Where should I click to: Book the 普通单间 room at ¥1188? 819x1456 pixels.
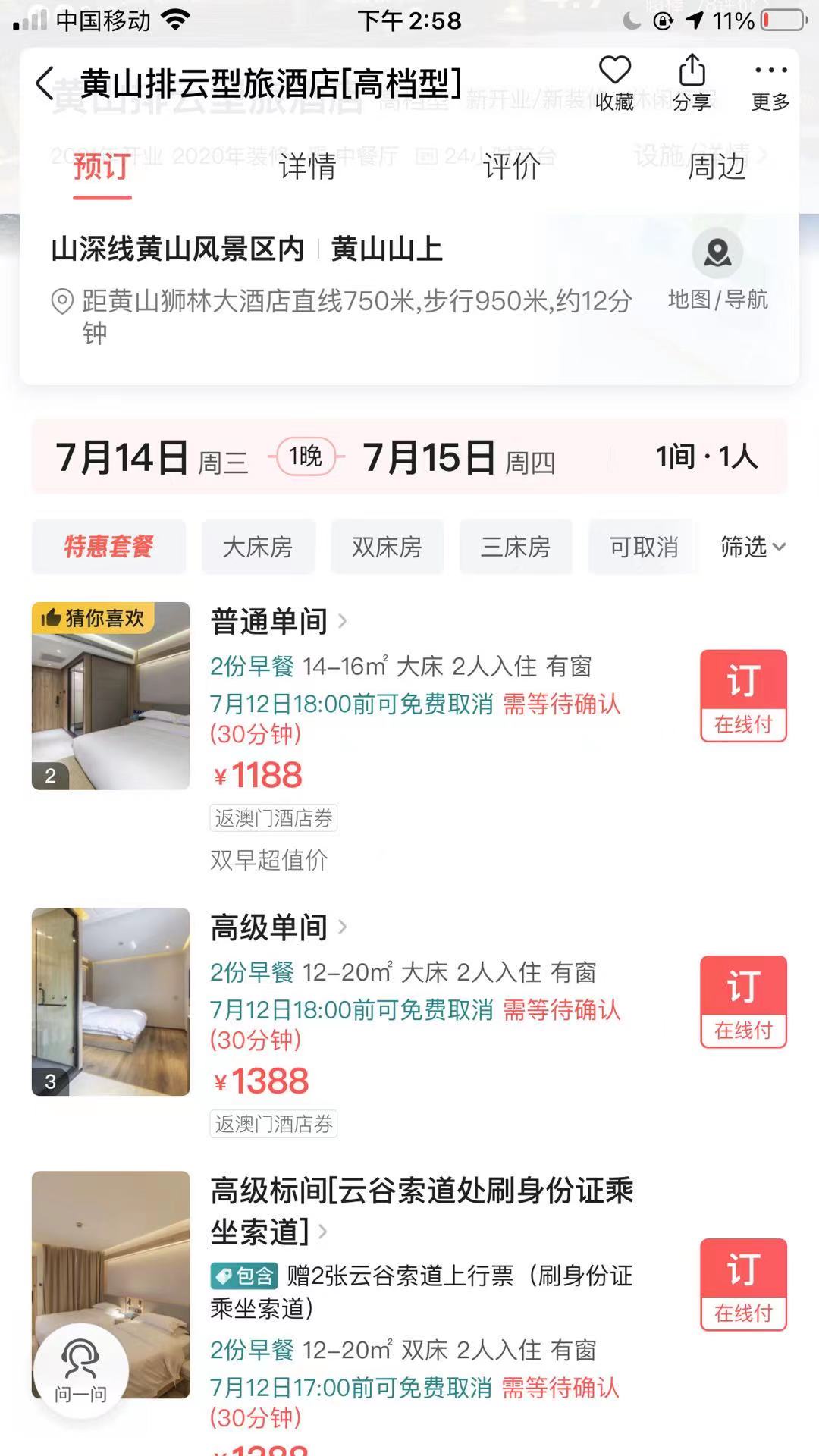743,695
